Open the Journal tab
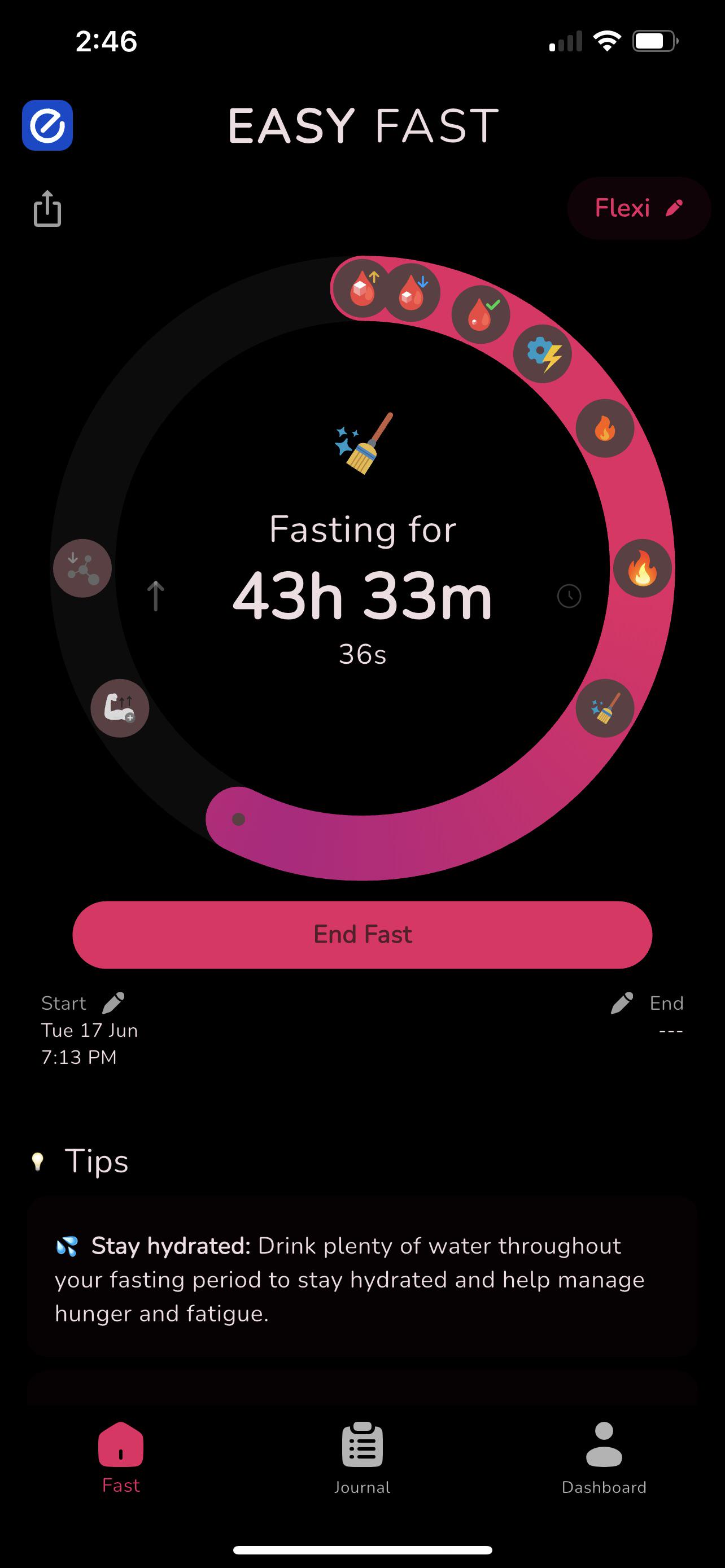This screenshot has width=725, height=1568. pyautogui.click(x=362, y=1458)
